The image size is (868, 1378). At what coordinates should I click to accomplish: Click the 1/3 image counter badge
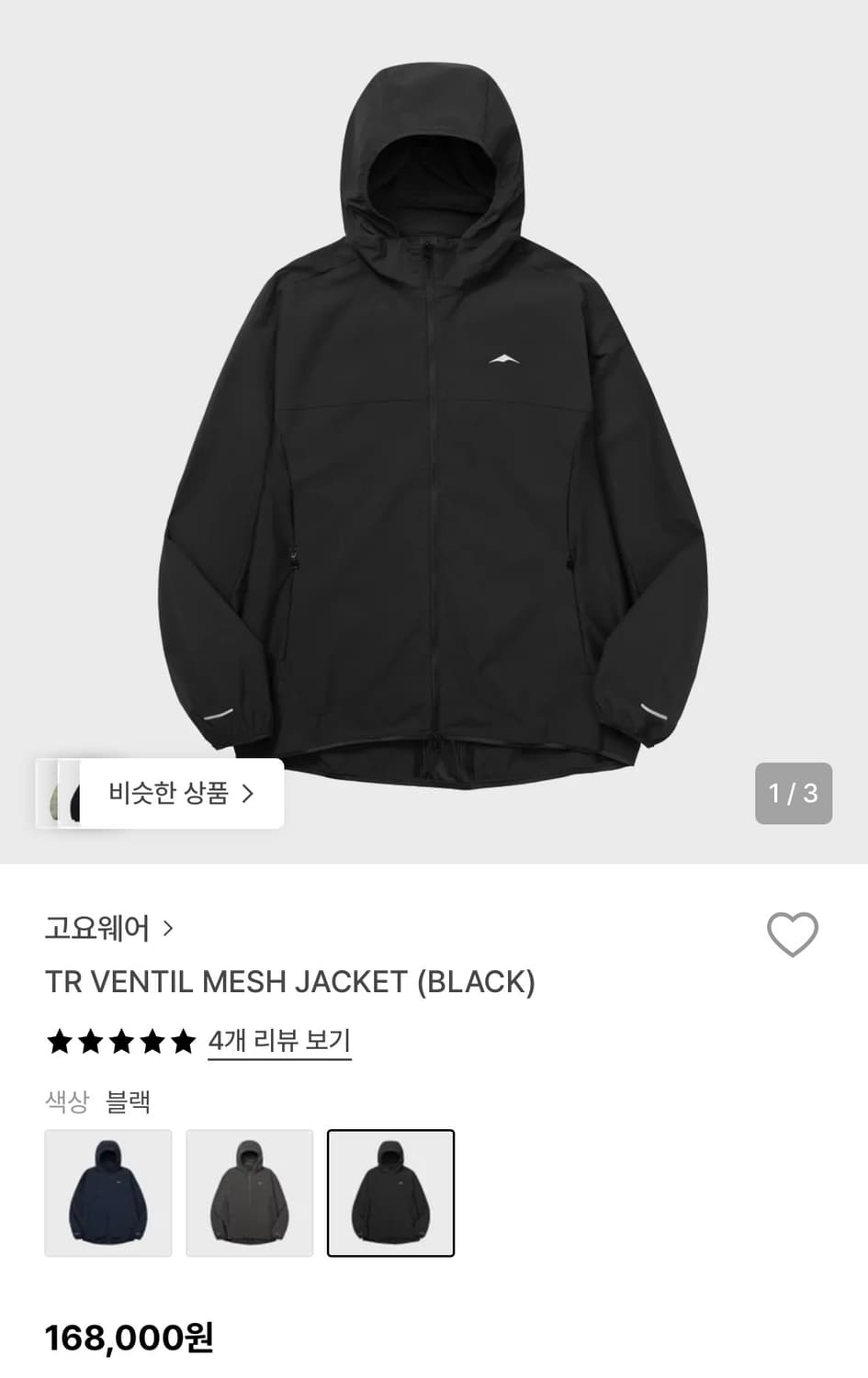point(793,794)
